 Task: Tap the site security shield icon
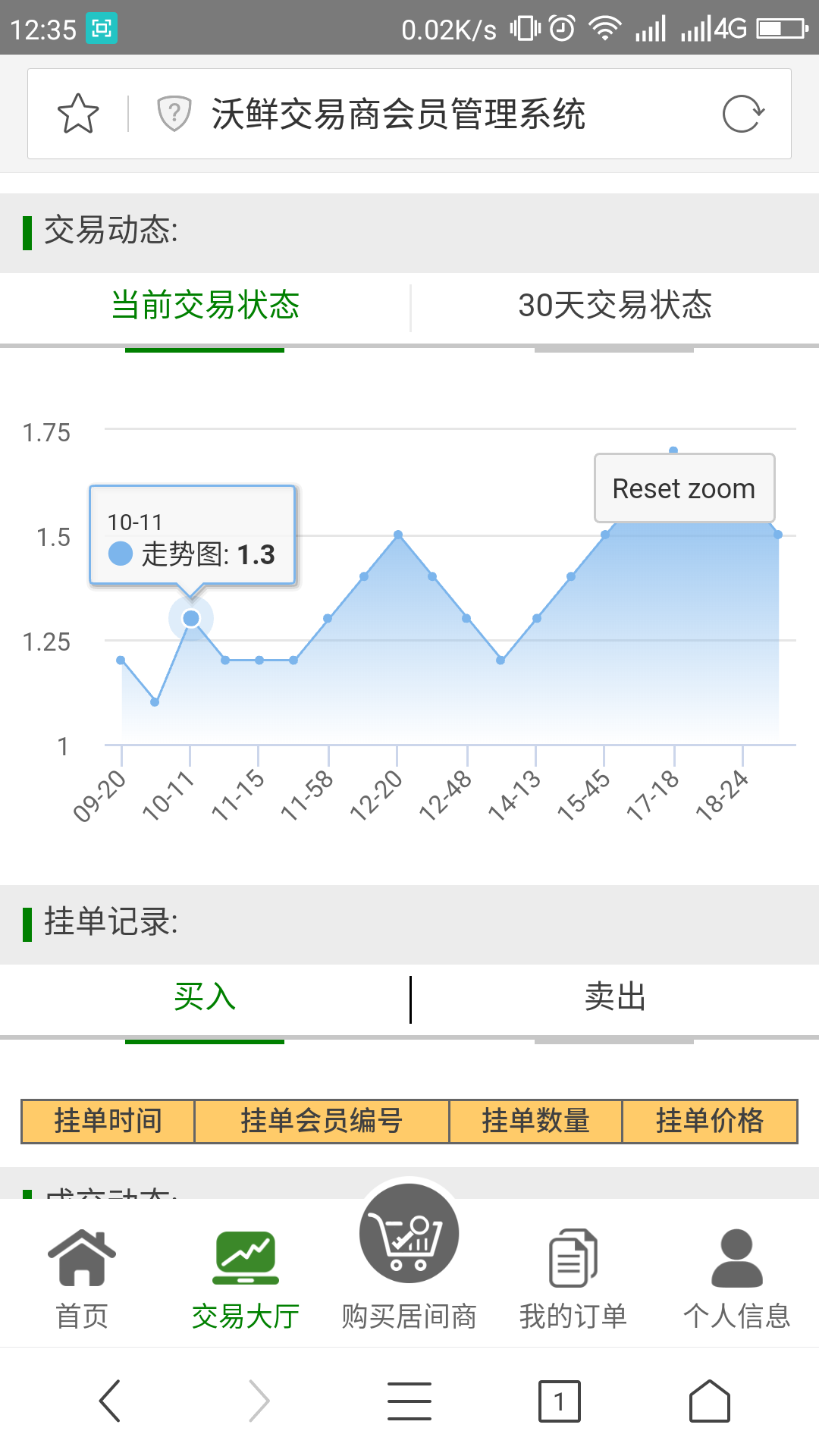click(174, 114)
